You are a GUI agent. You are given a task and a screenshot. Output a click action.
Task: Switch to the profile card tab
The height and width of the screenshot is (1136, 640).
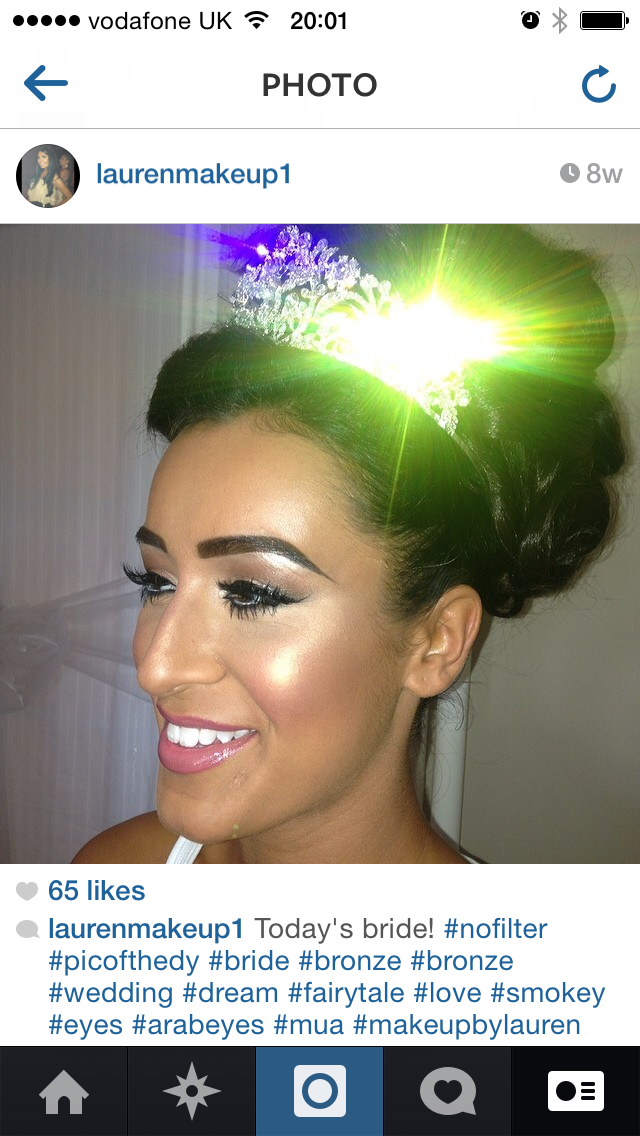point(575,1091)
